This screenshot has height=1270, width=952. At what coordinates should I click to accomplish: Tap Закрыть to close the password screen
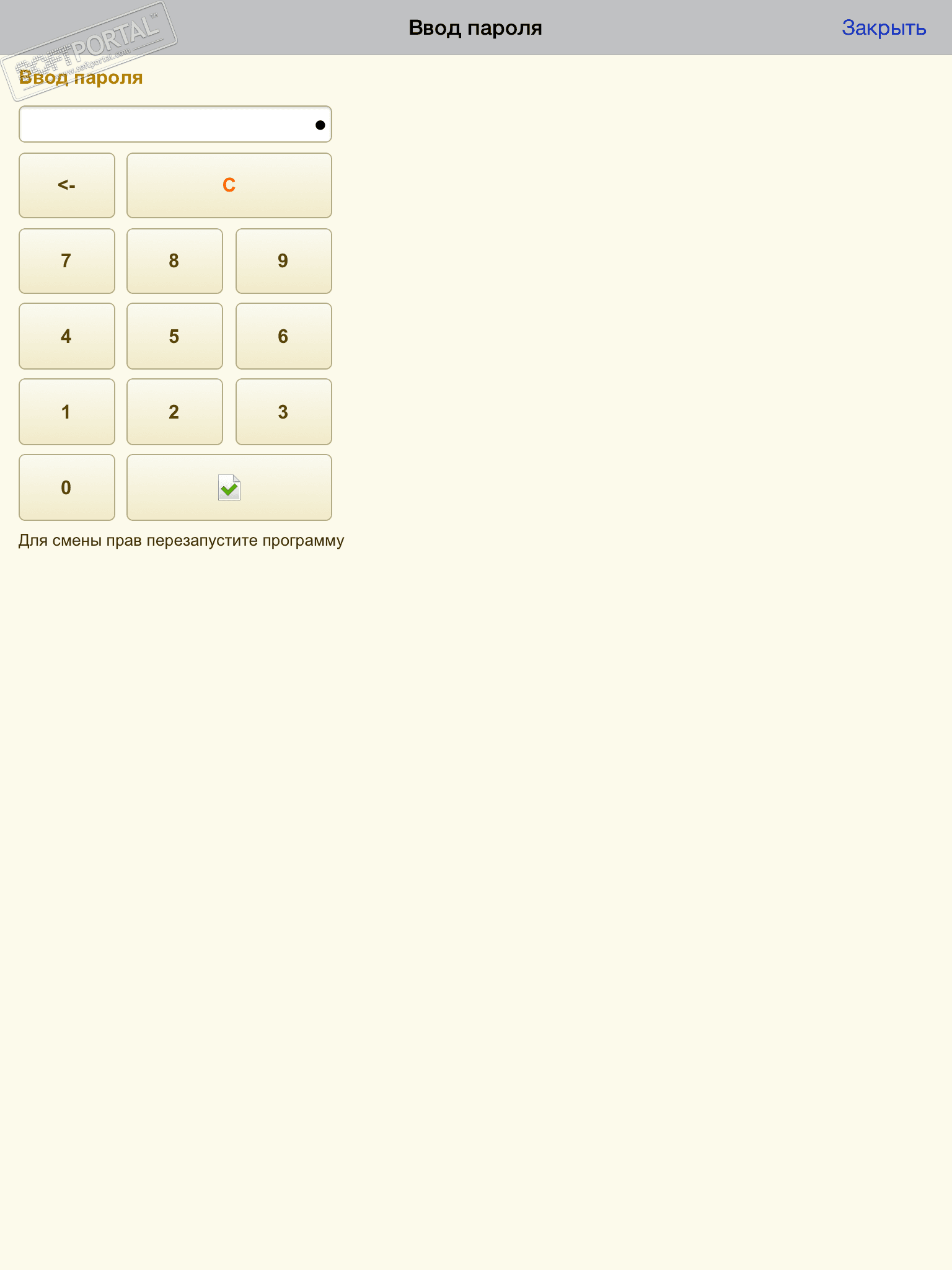[x=883, y=28]
